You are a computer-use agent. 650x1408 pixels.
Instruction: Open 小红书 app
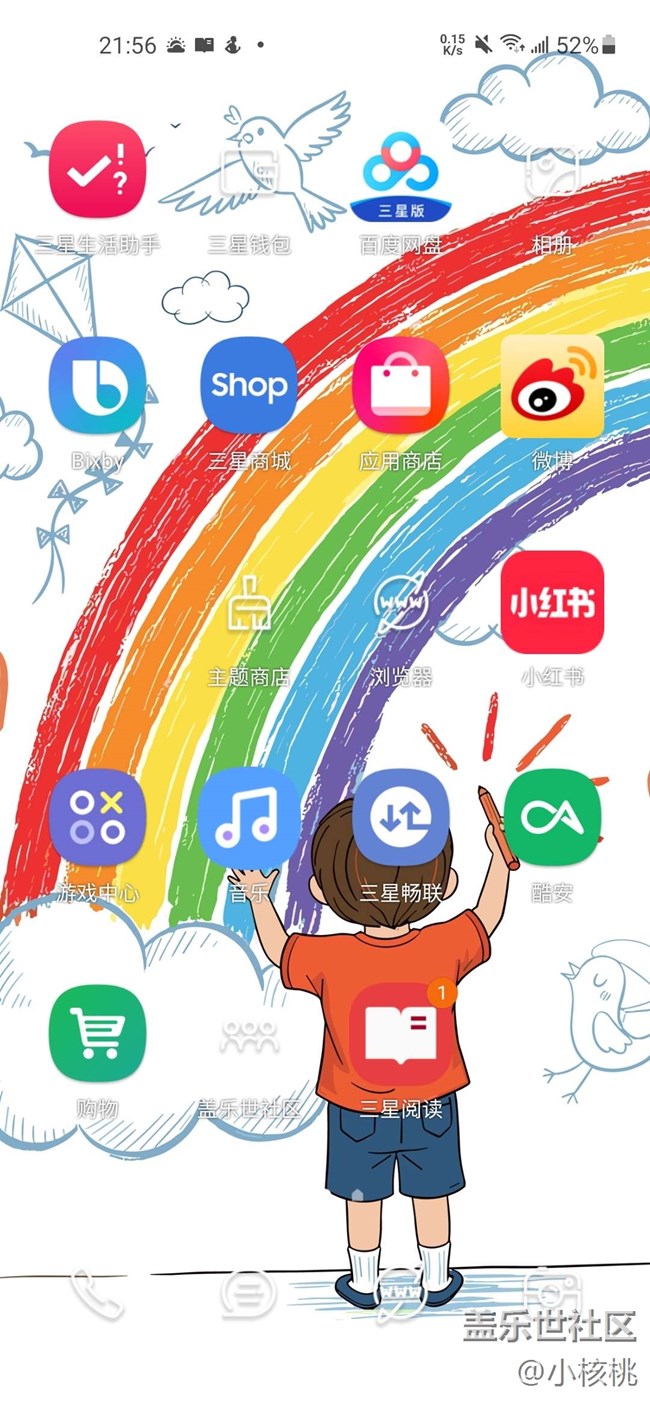pyautogui.click(x=552, y=602)
